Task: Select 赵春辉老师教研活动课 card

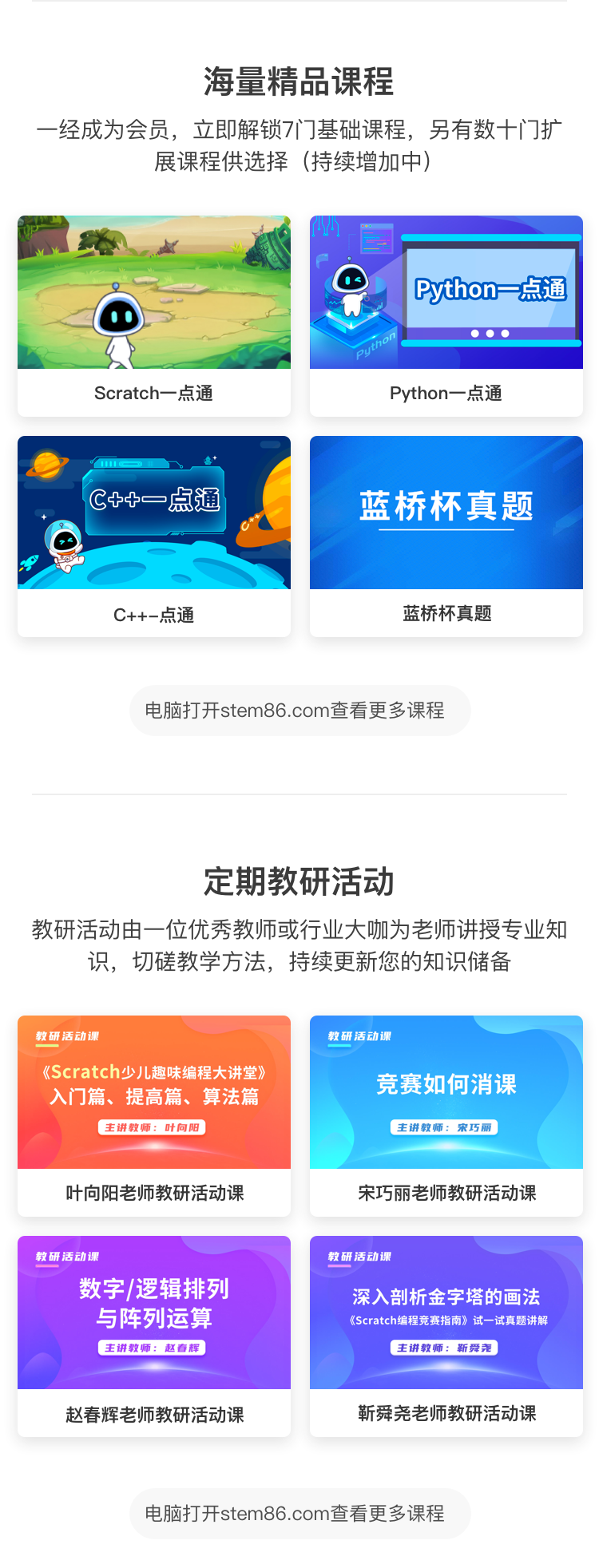Action: click(x=154, y=1336)
